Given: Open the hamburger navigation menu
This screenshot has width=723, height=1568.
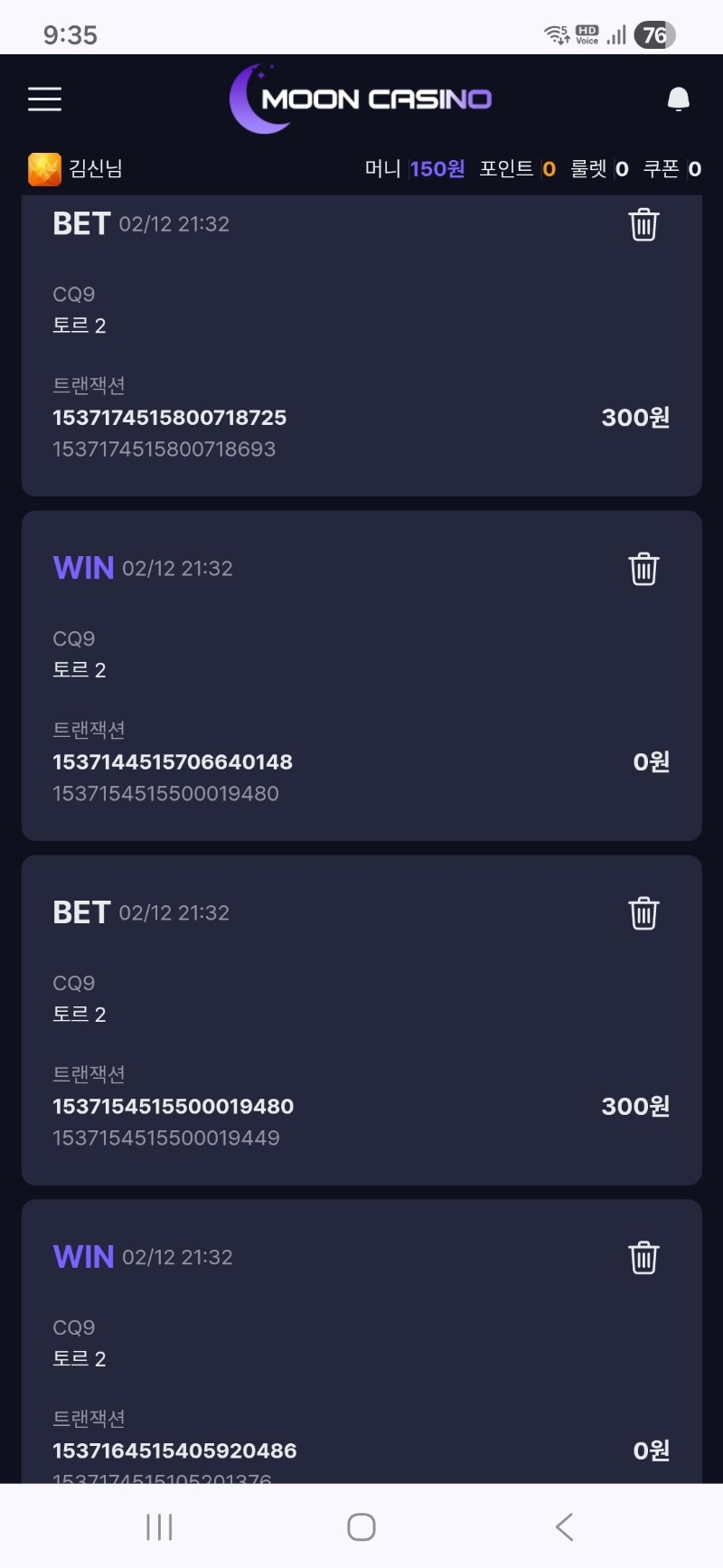Looking at the screenshot, I should coord(44,99).
